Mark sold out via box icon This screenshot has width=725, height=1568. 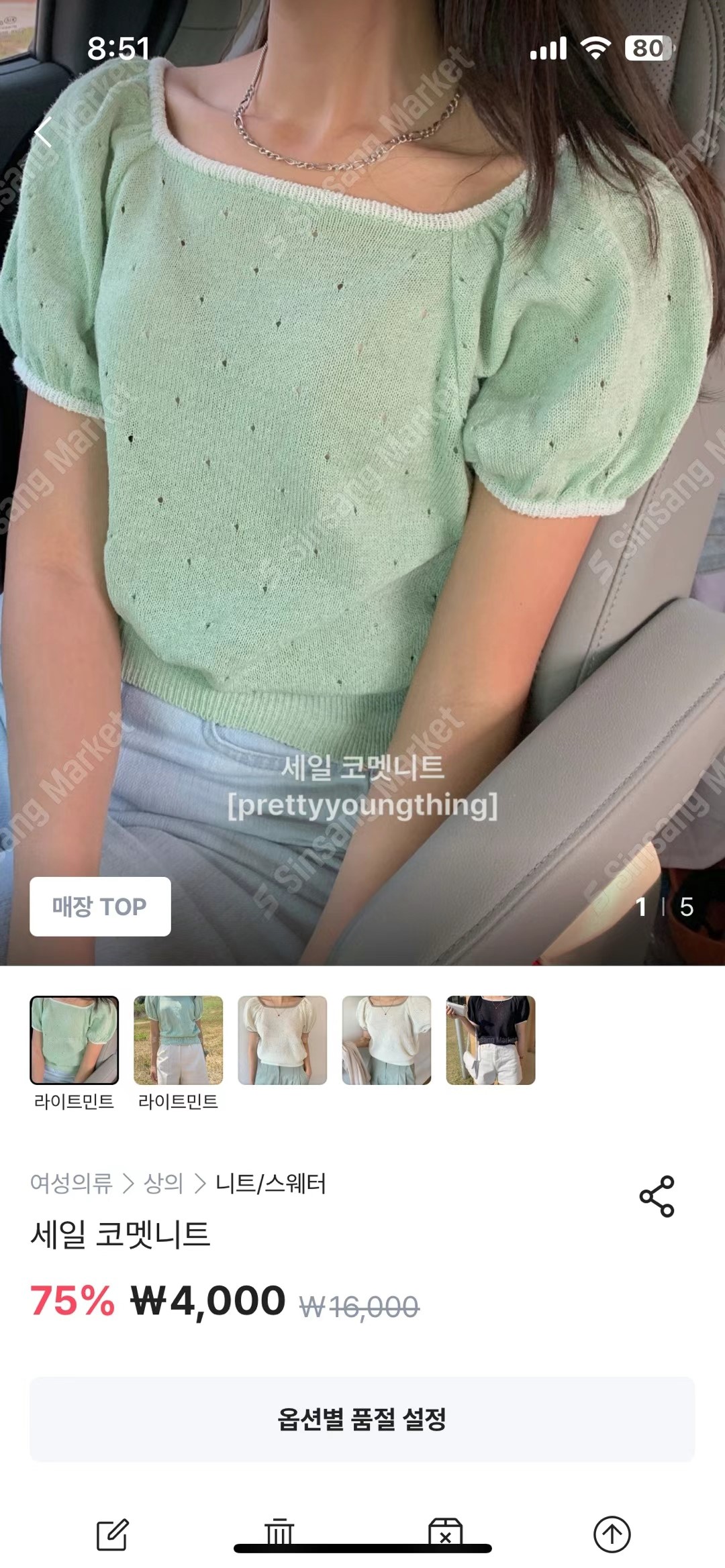click(x=445, y=1532)
